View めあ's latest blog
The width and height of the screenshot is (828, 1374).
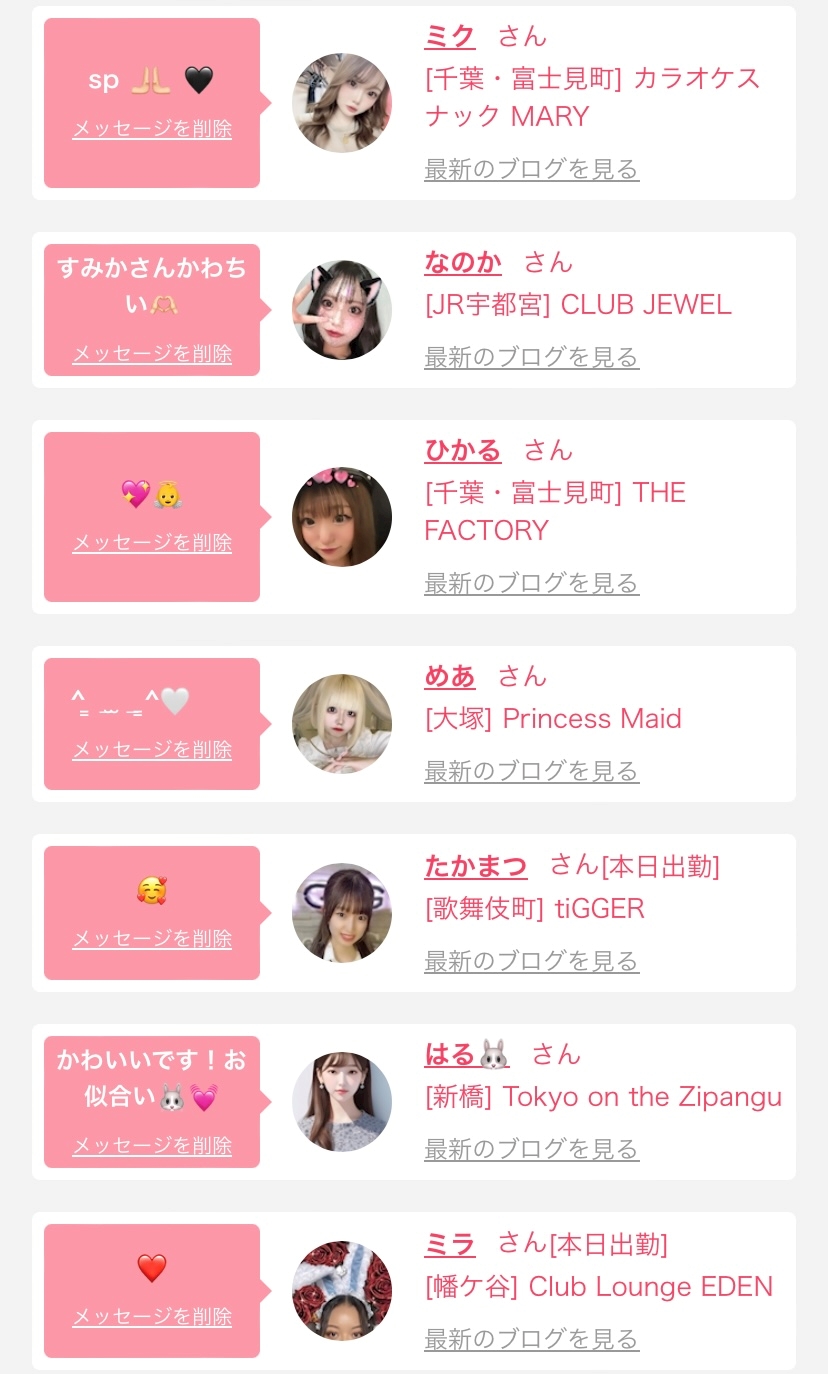point(531,771)
